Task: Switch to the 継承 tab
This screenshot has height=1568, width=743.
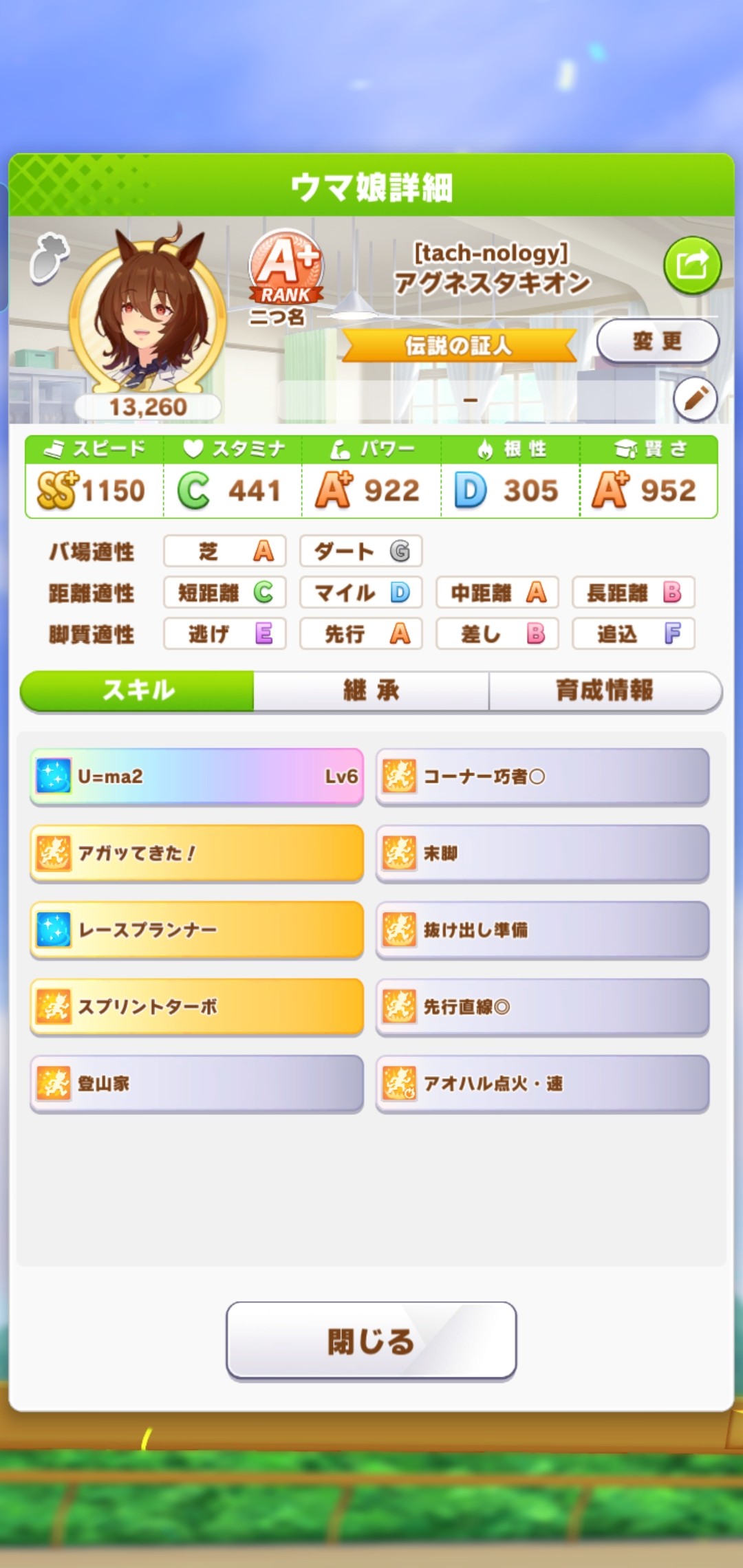Action: click(371, 690)
